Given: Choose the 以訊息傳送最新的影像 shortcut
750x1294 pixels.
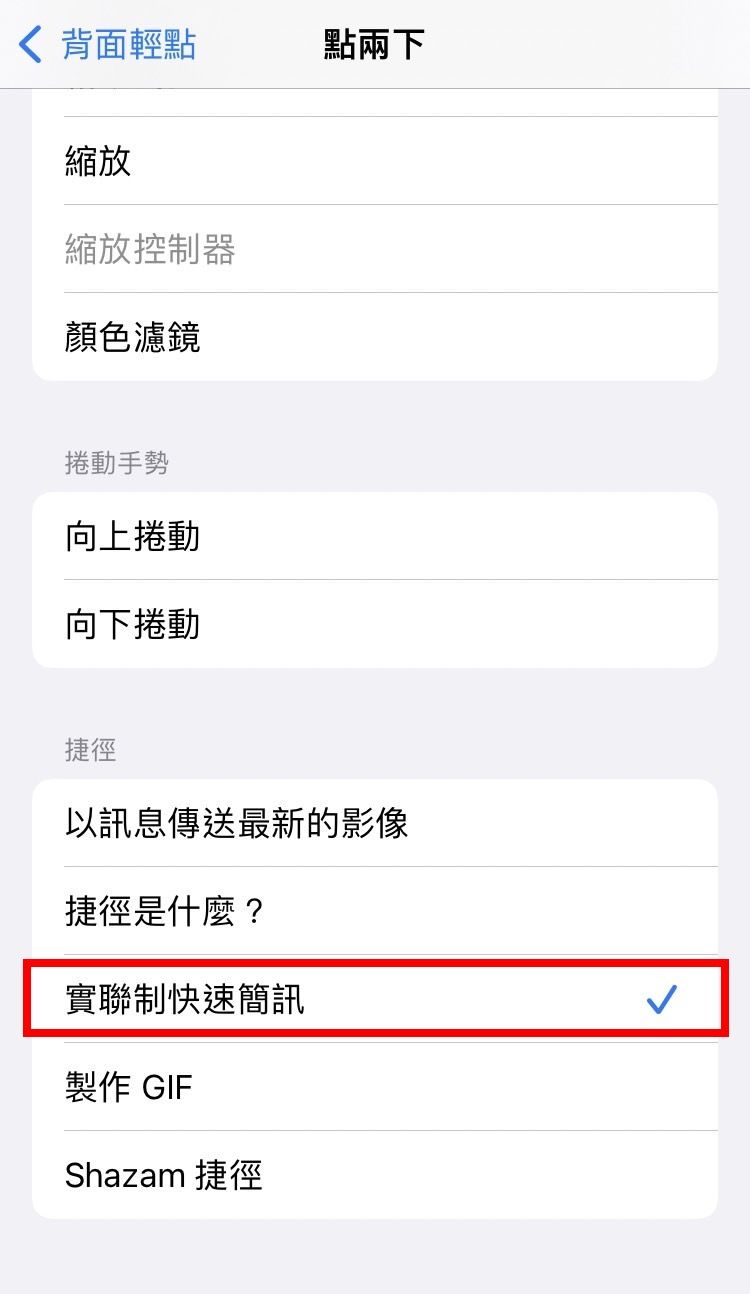Looking at the screenshot, I should point(375,823).
